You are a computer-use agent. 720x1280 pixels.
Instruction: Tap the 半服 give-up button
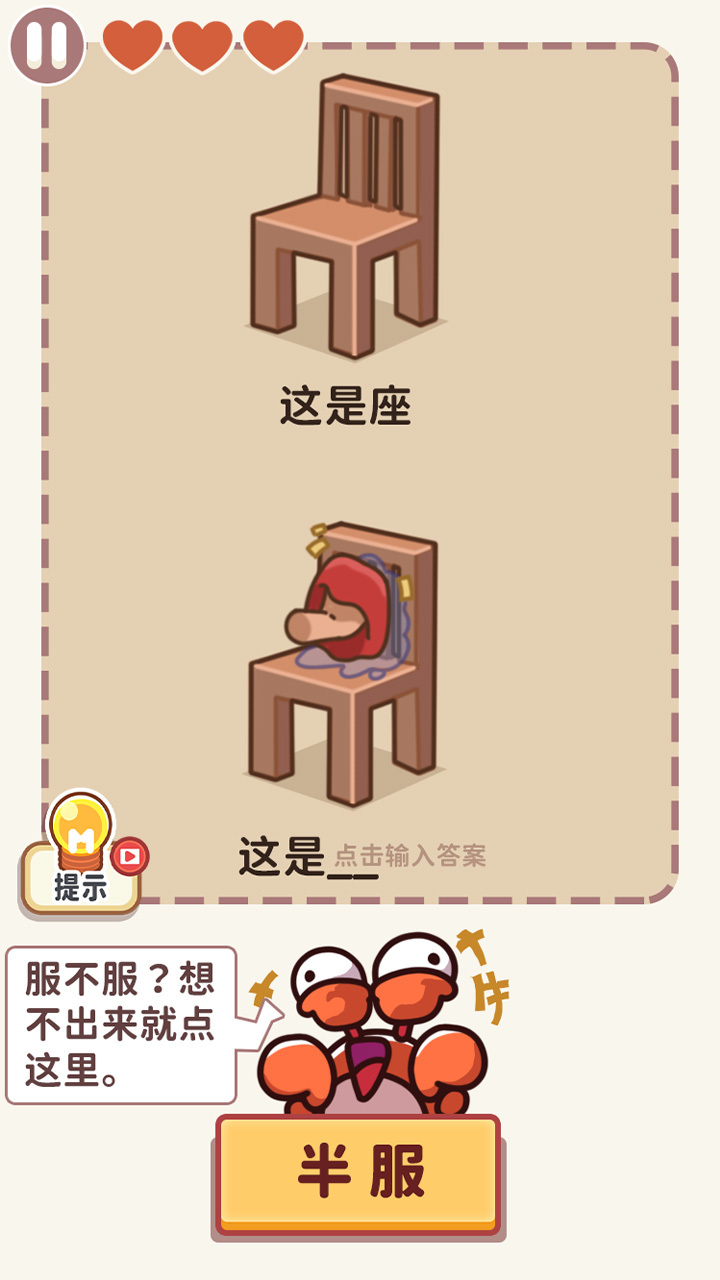point(358,1172)
